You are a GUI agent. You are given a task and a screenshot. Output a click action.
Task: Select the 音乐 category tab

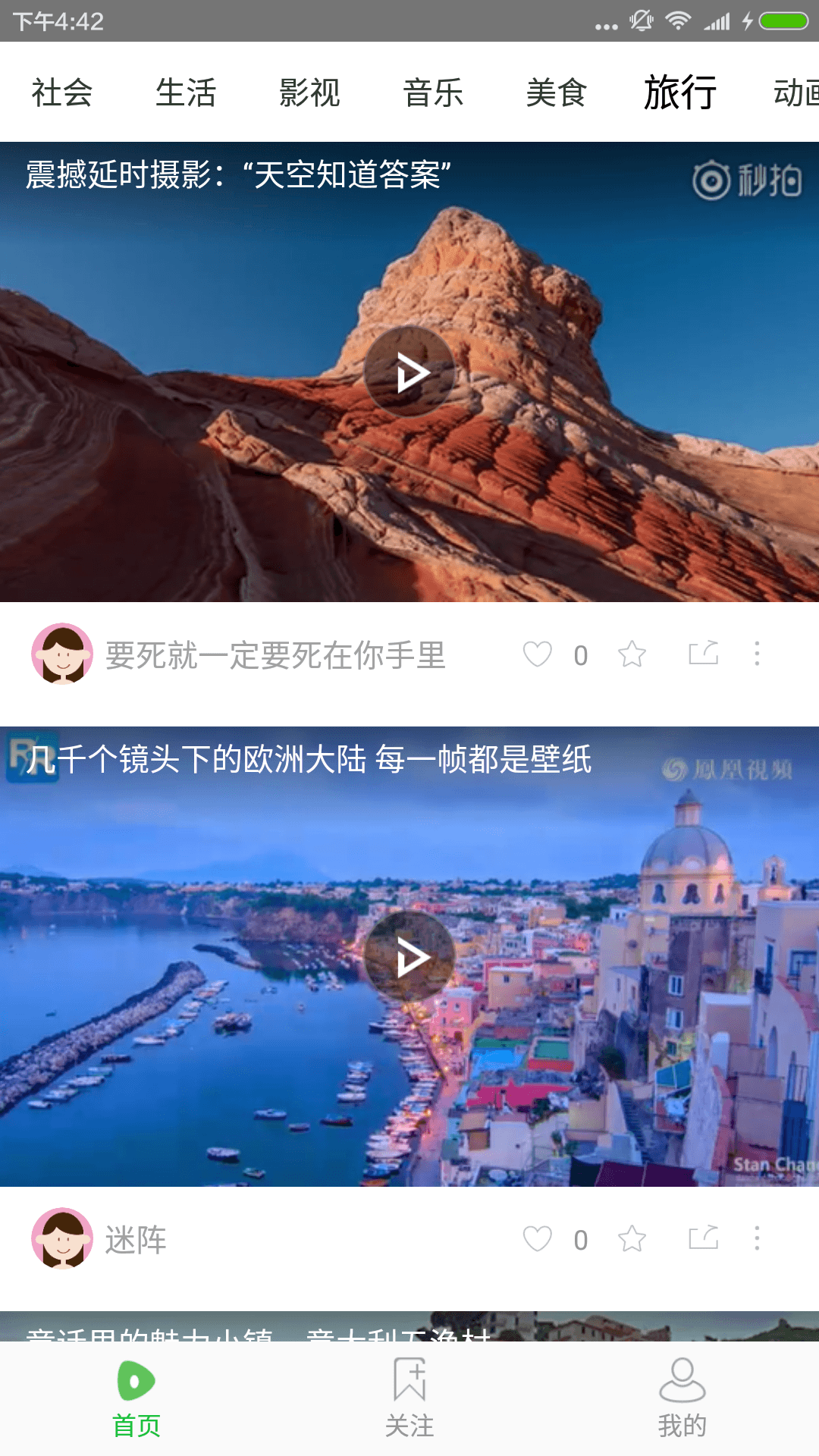coord(433,93)
